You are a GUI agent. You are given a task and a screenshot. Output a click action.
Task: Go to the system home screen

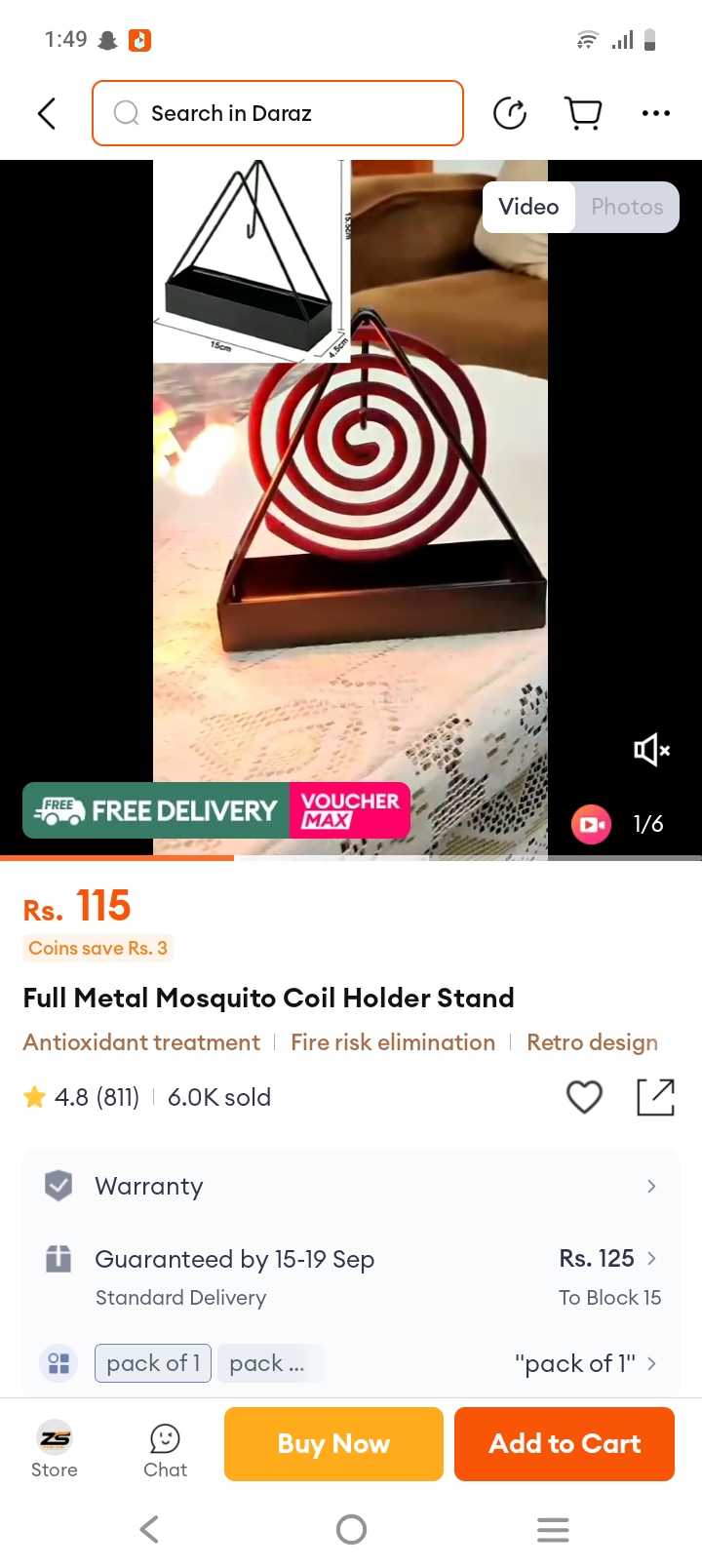(x=351, y=1529)
